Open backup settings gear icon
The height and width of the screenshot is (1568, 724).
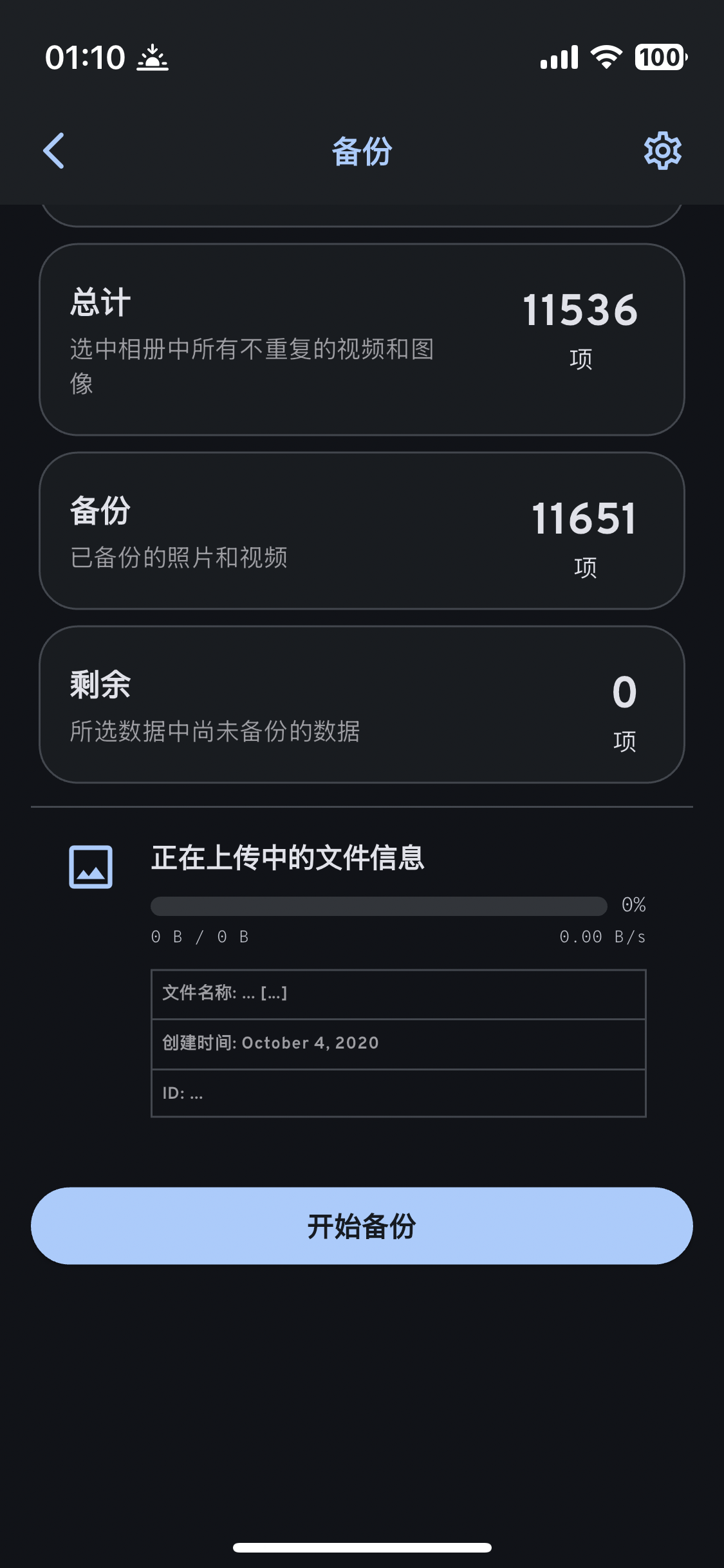pos(662,151)
